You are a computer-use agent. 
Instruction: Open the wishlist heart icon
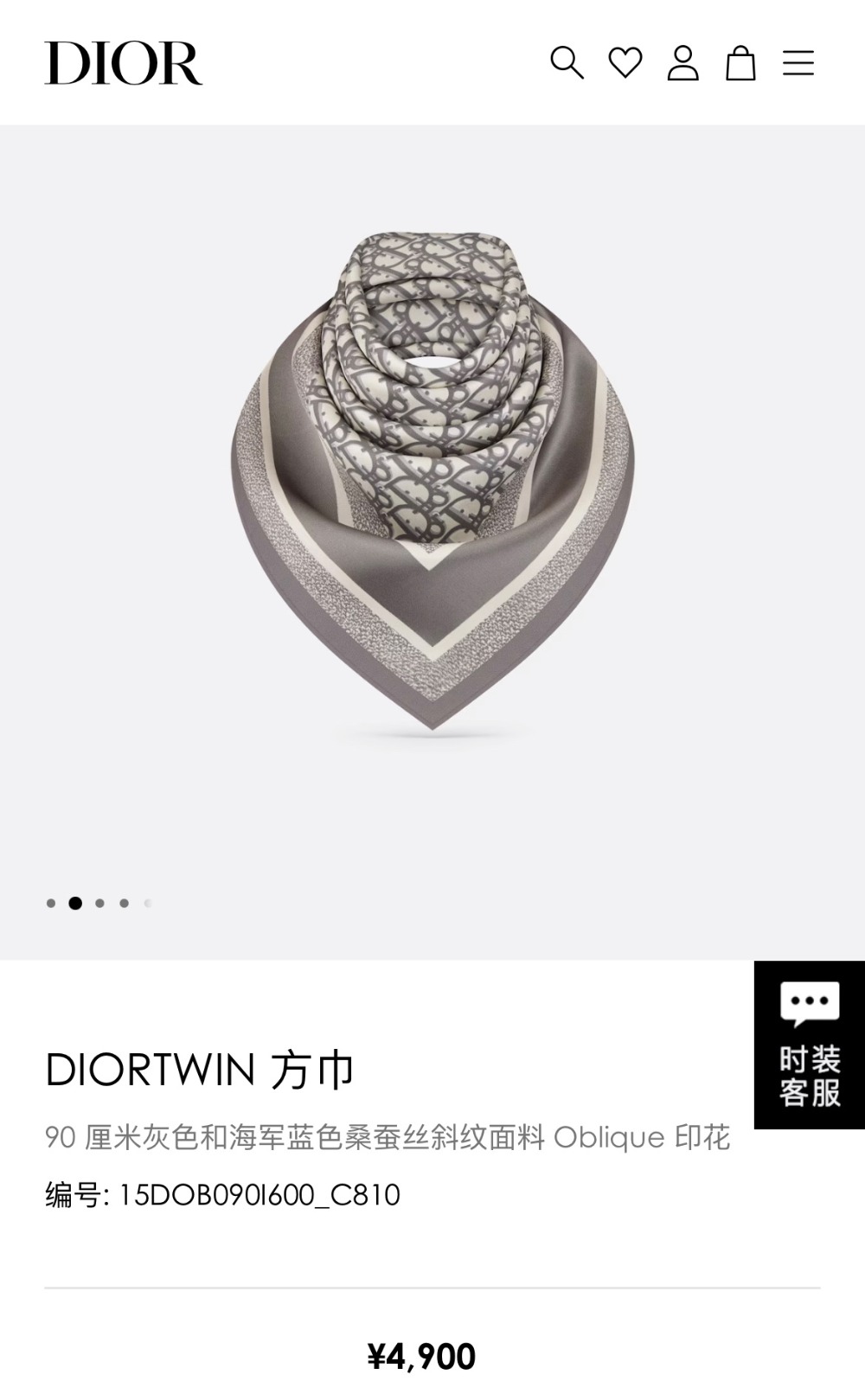point(625,63)
